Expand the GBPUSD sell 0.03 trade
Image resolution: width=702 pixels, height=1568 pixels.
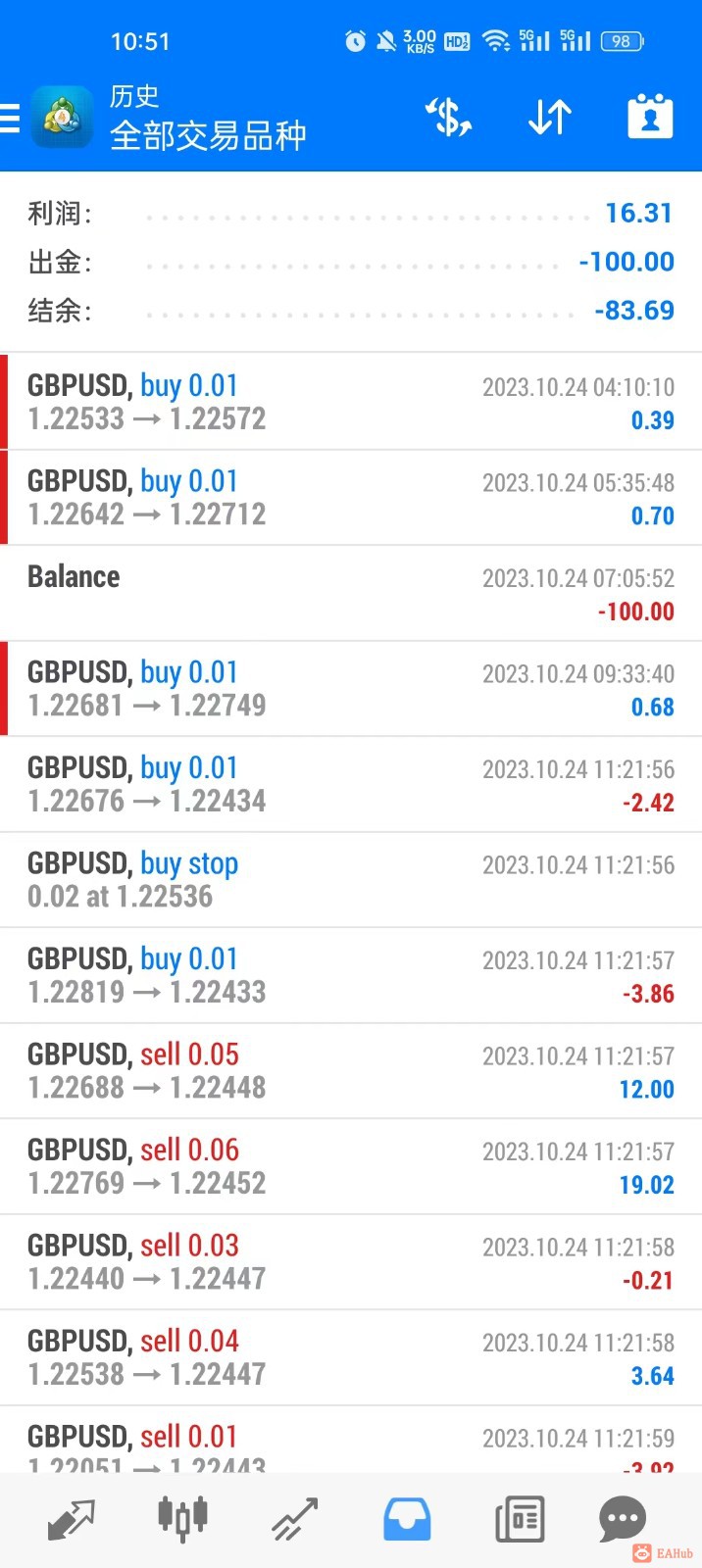351,1262
